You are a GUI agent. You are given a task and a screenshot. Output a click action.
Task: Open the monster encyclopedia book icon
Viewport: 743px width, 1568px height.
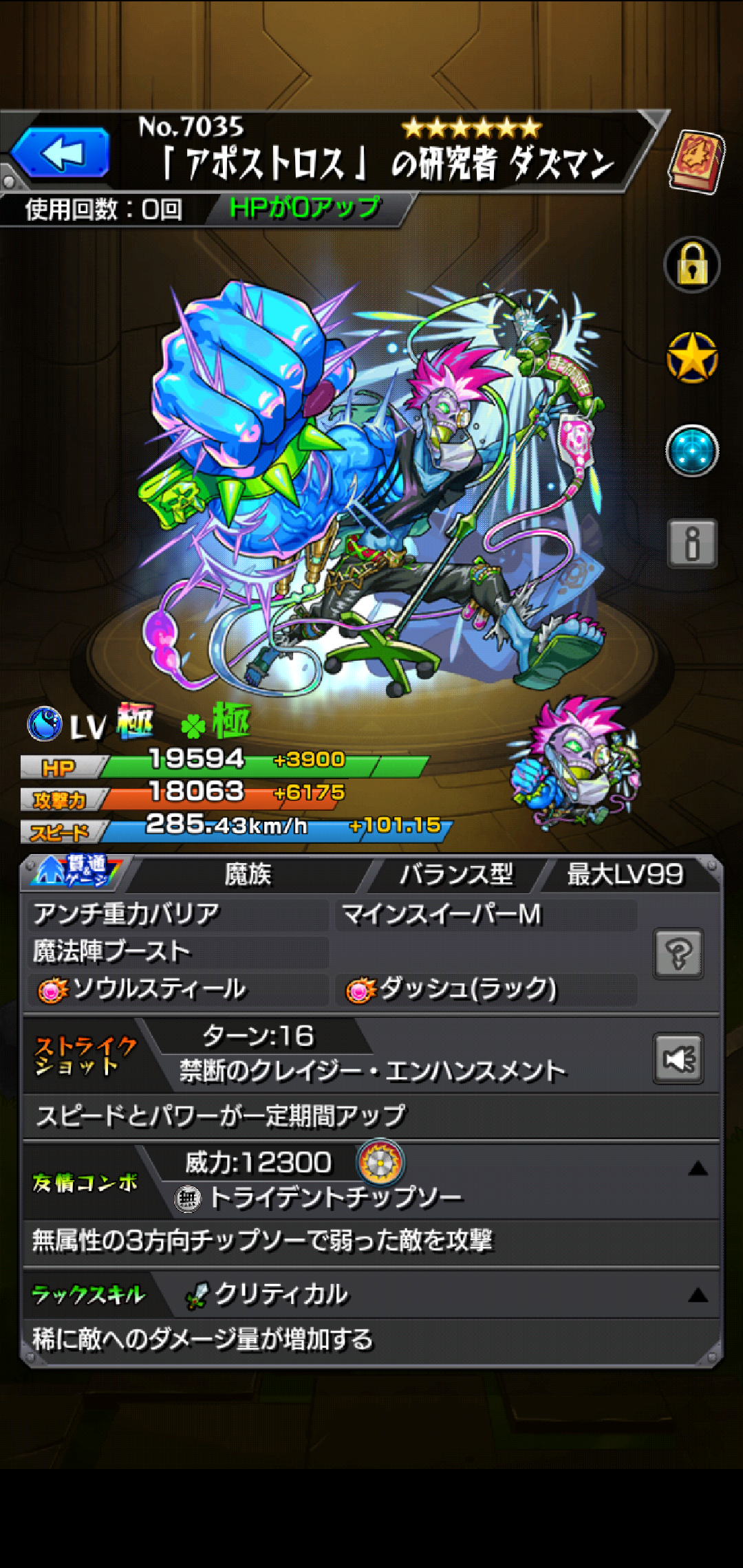pyautogui.click(x=696, y=161)
